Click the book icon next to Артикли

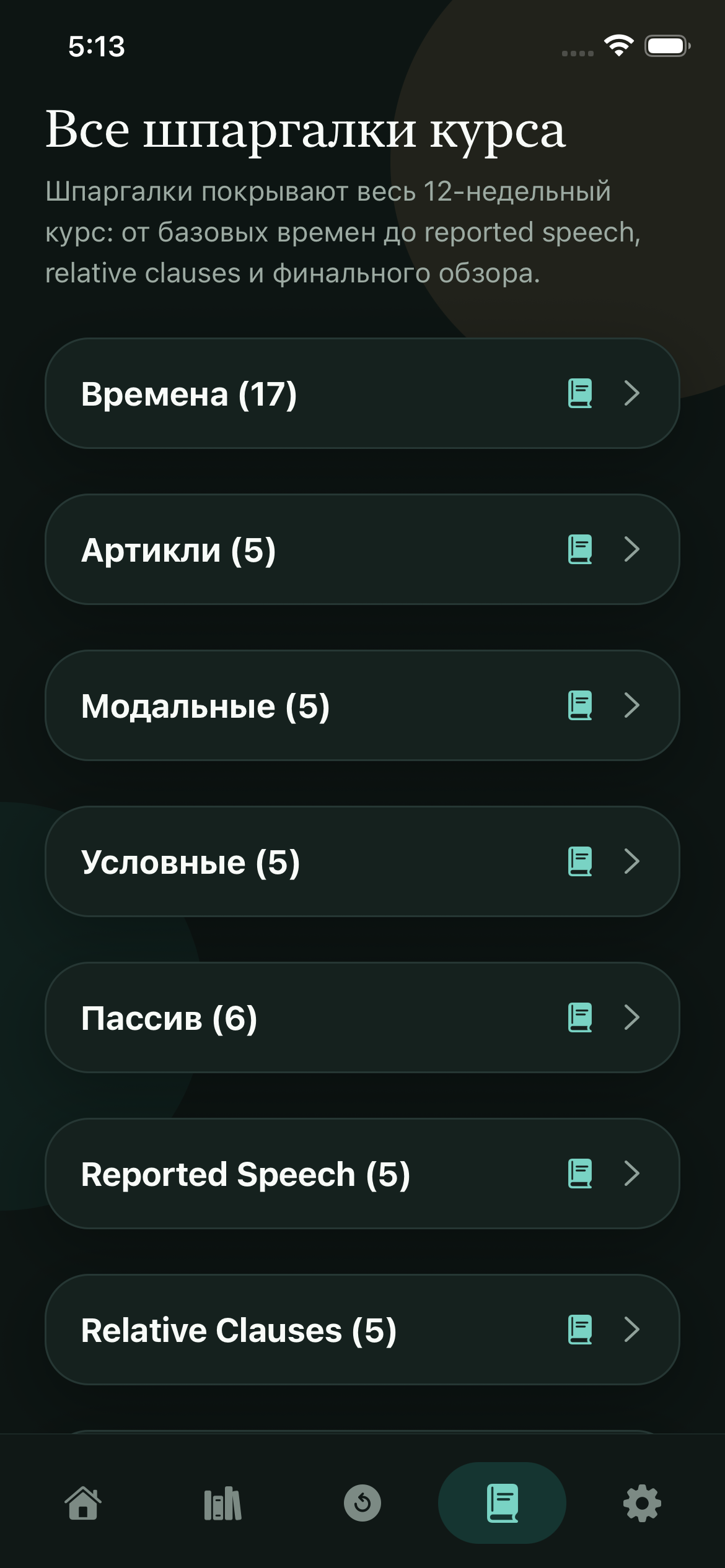click(x=580, y=550)
